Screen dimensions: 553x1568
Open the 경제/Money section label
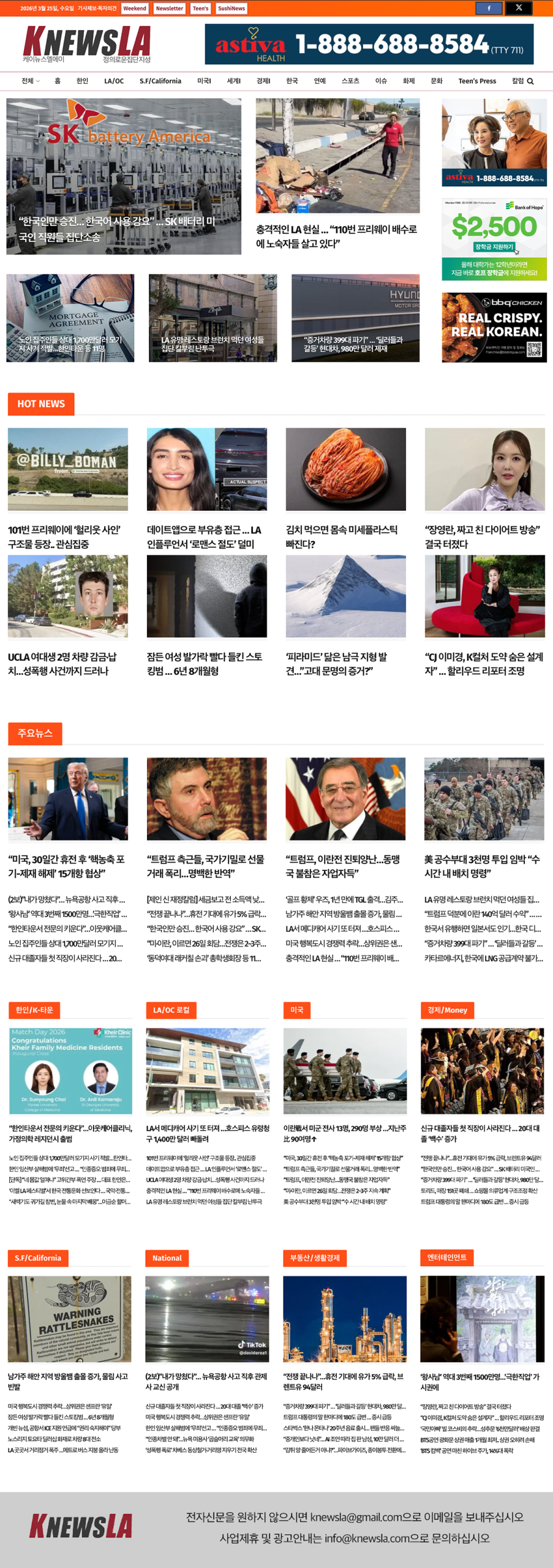[x=446, y=1010]
